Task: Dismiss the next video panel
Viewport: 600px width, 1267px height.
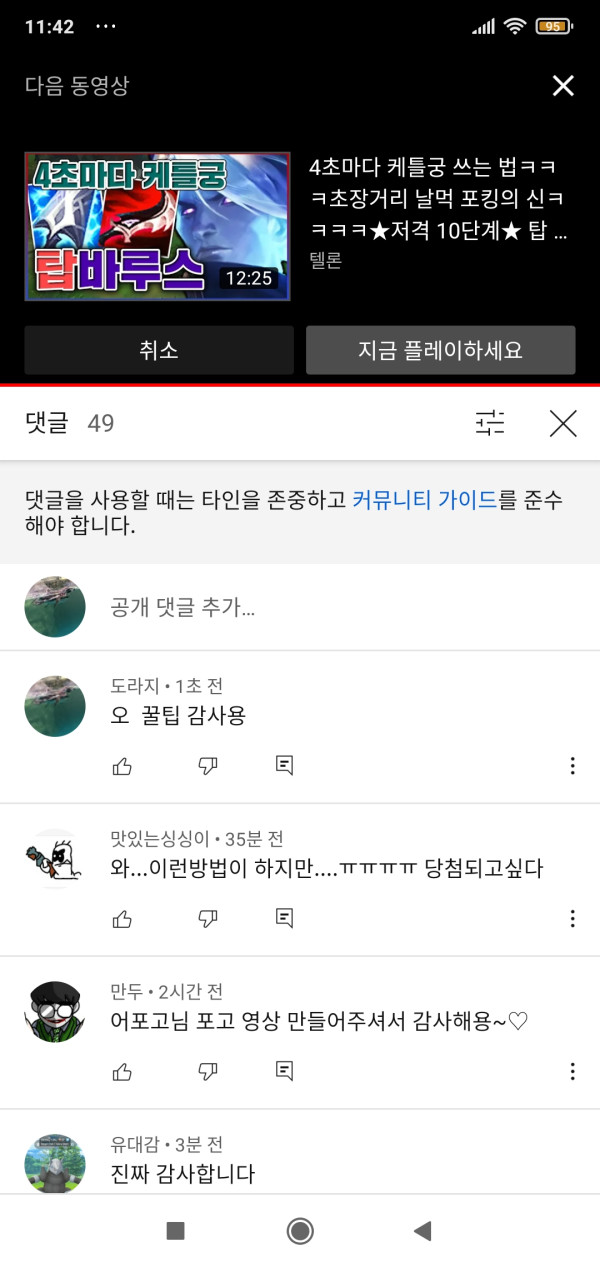Action: 563,86
